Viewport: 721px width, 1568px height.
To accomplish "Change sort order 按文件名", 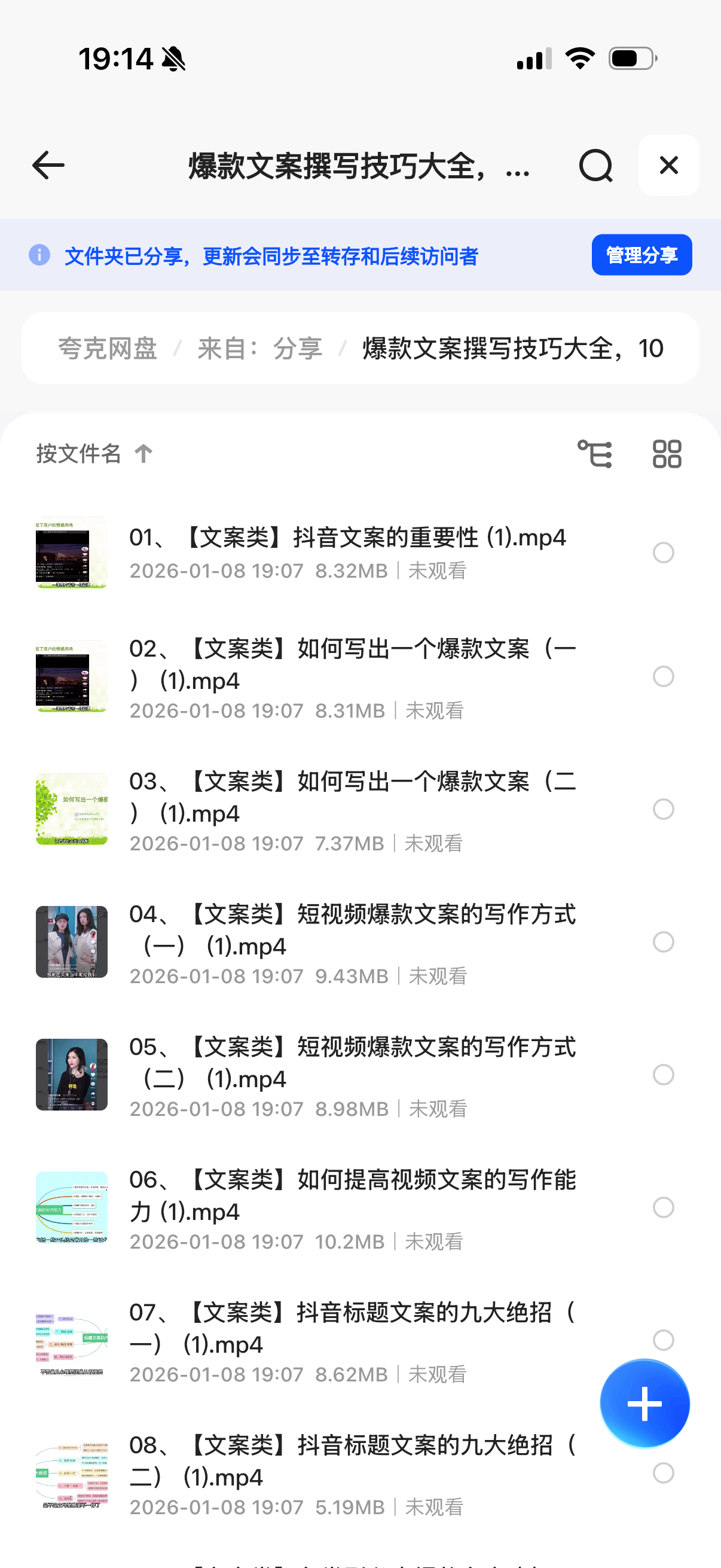I will tap(94, 453).
